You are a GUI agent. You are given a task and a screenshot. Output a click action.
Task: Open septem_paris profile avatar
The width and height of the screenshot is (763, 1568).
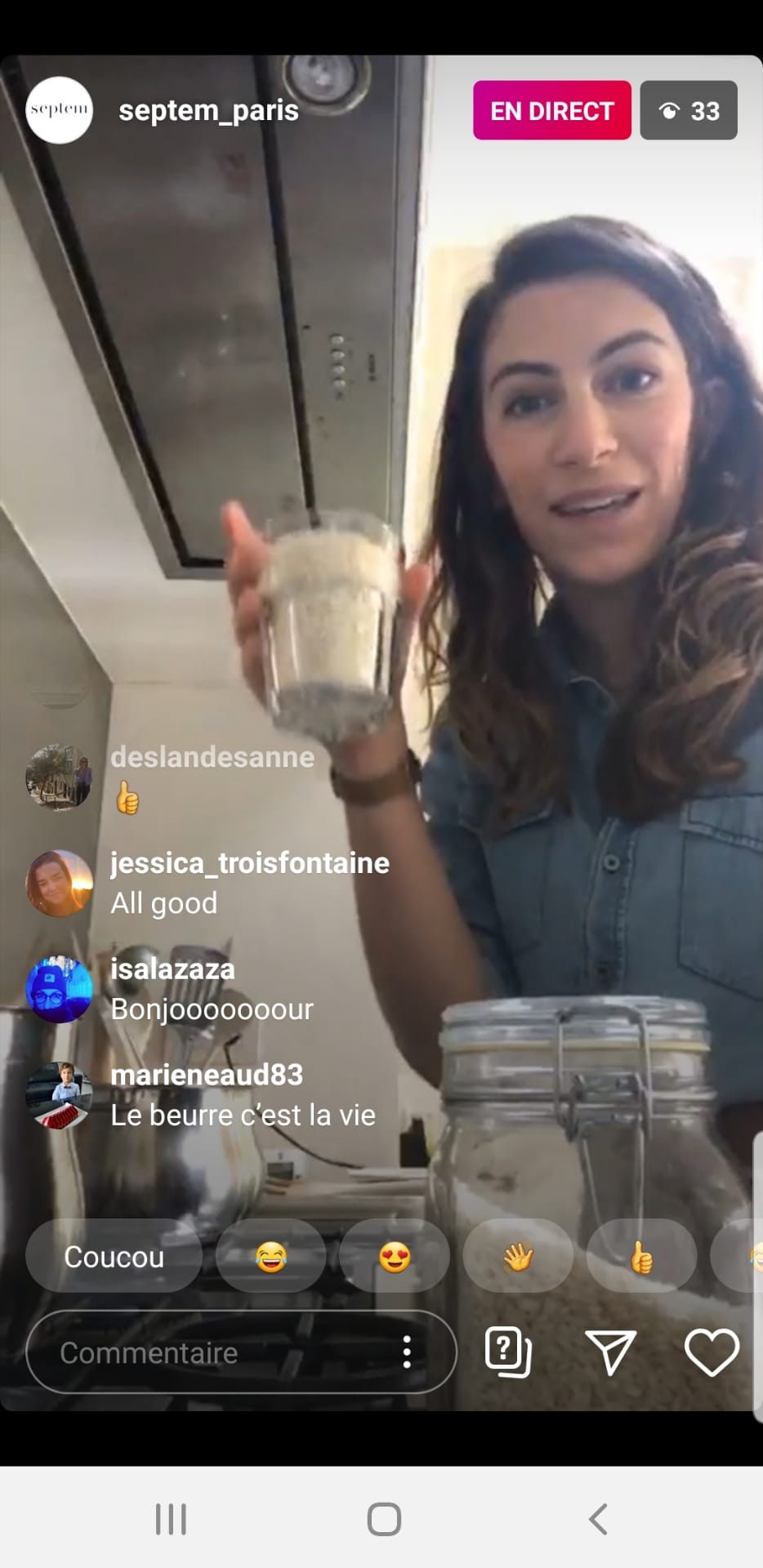[59, 110]
